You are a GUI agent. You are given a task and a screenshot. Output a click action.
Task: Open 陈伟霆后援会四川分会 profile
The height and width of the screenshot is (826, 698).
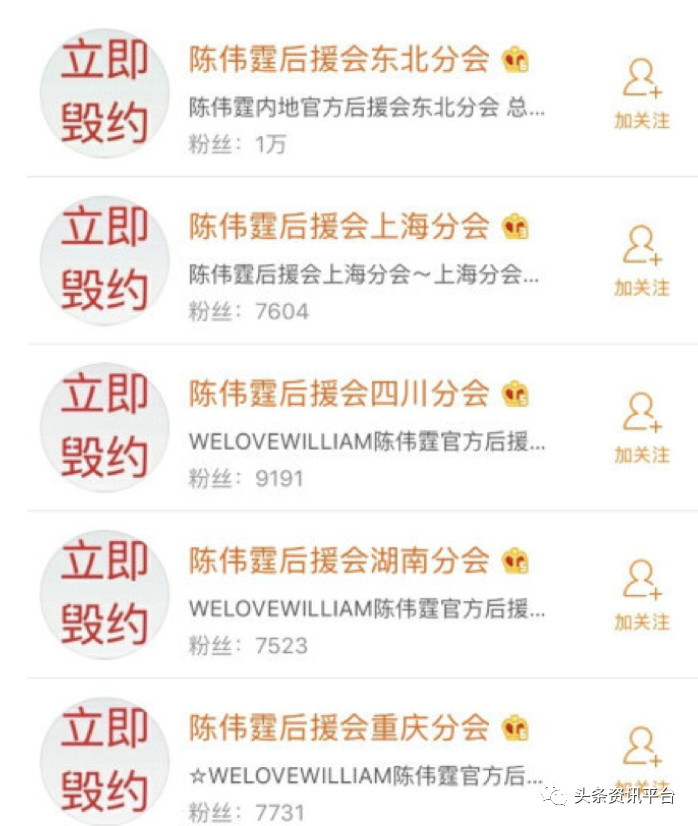coord(338,393)
